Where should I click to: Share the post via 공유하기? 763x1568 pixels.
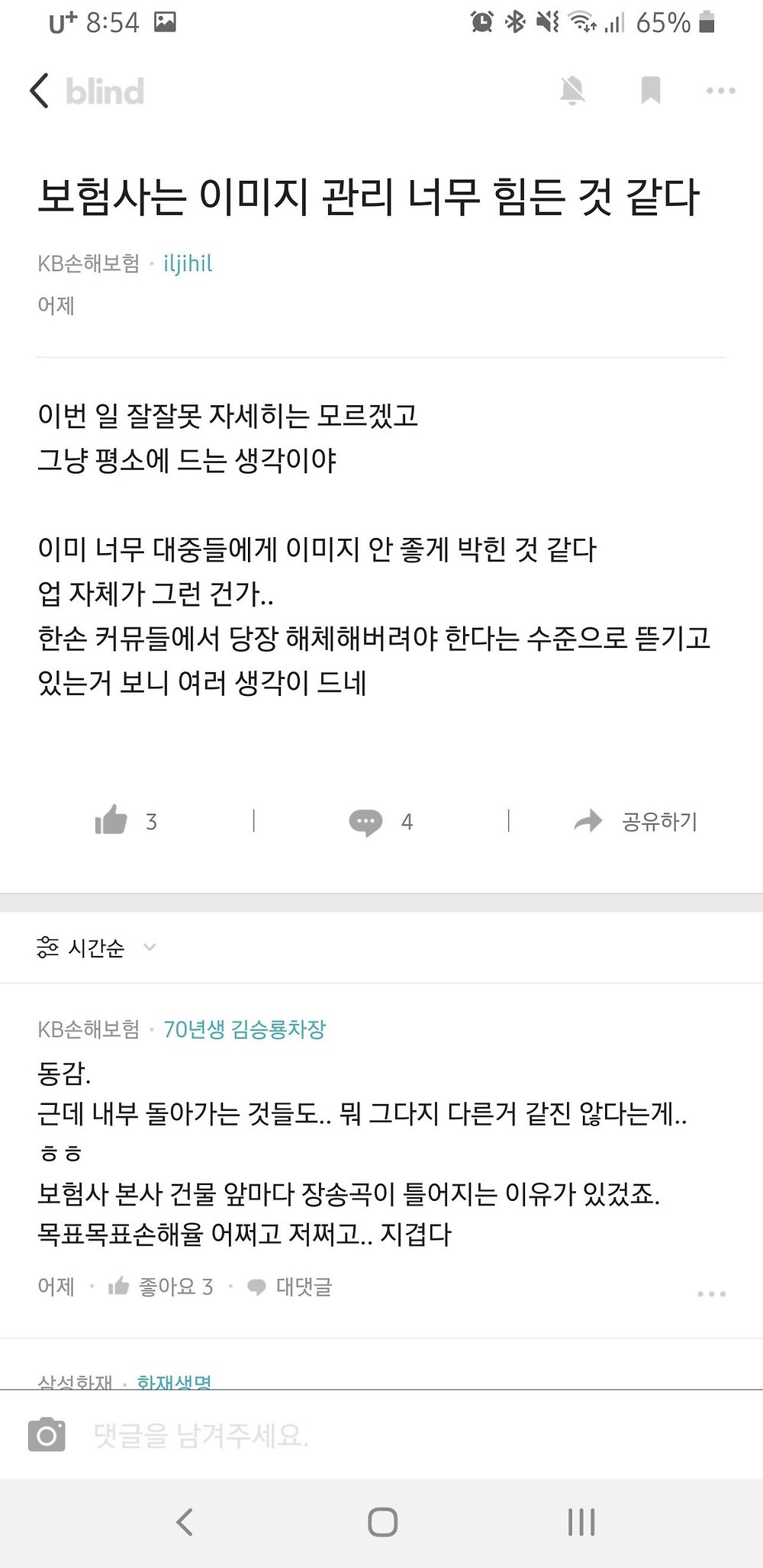(x=636, y=821)
